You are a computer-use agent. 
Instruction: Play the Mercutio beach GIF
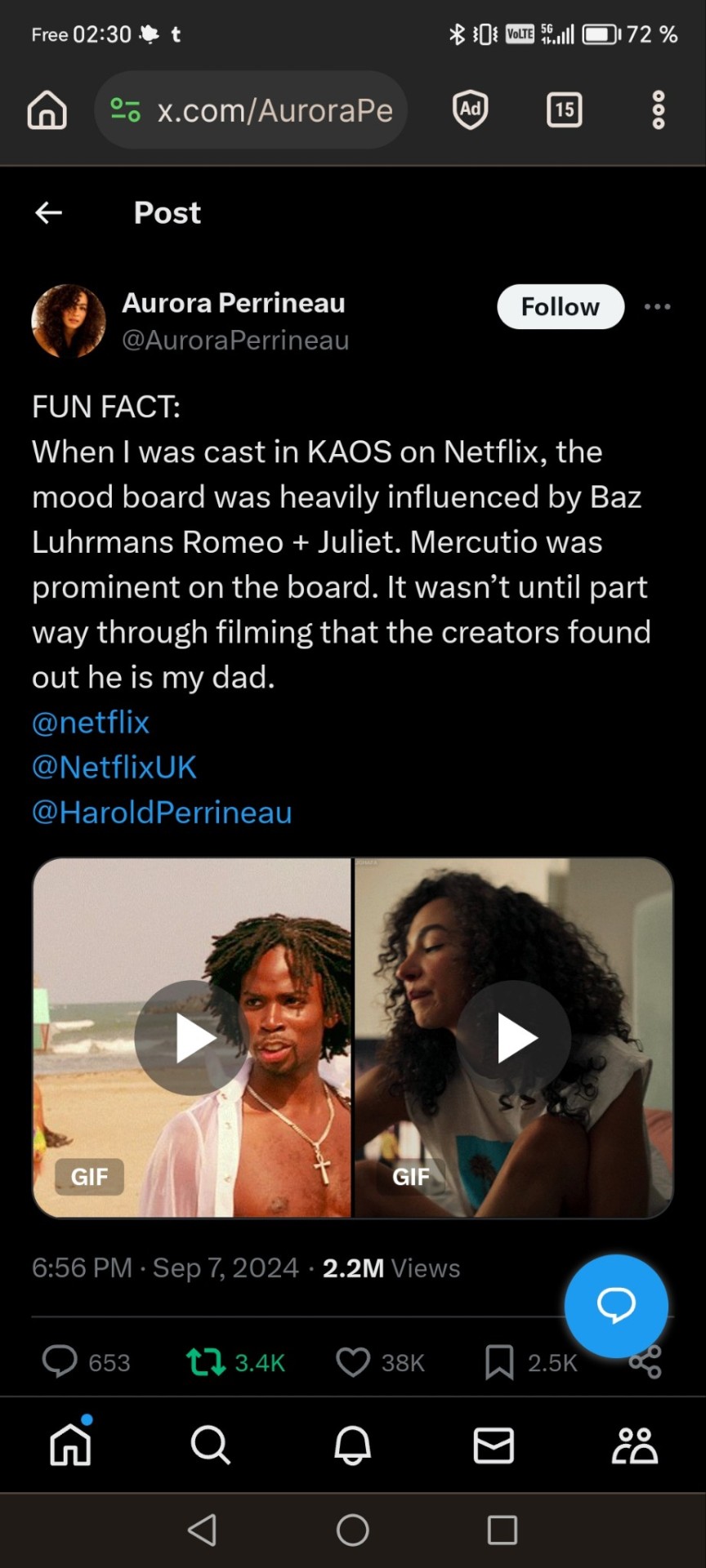point(192,1038)
